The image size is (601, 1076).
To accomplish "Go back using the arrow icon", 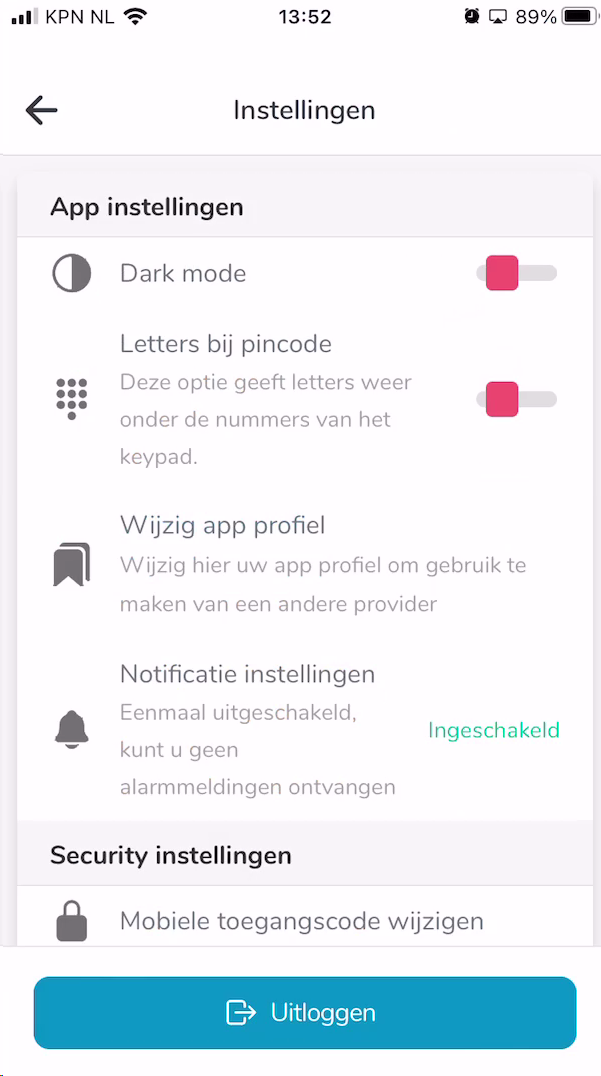I will click(41, 110).
